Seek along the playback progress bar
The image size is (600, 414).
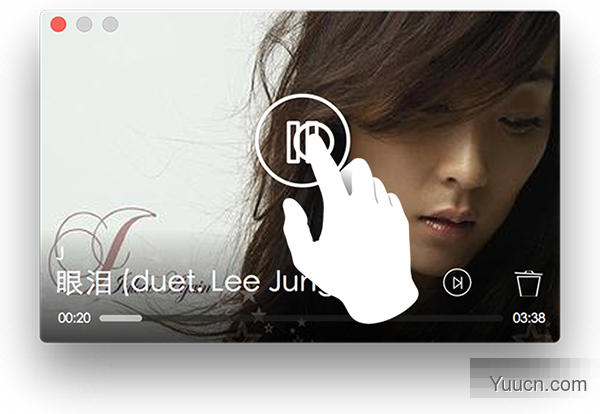[300, 318]
